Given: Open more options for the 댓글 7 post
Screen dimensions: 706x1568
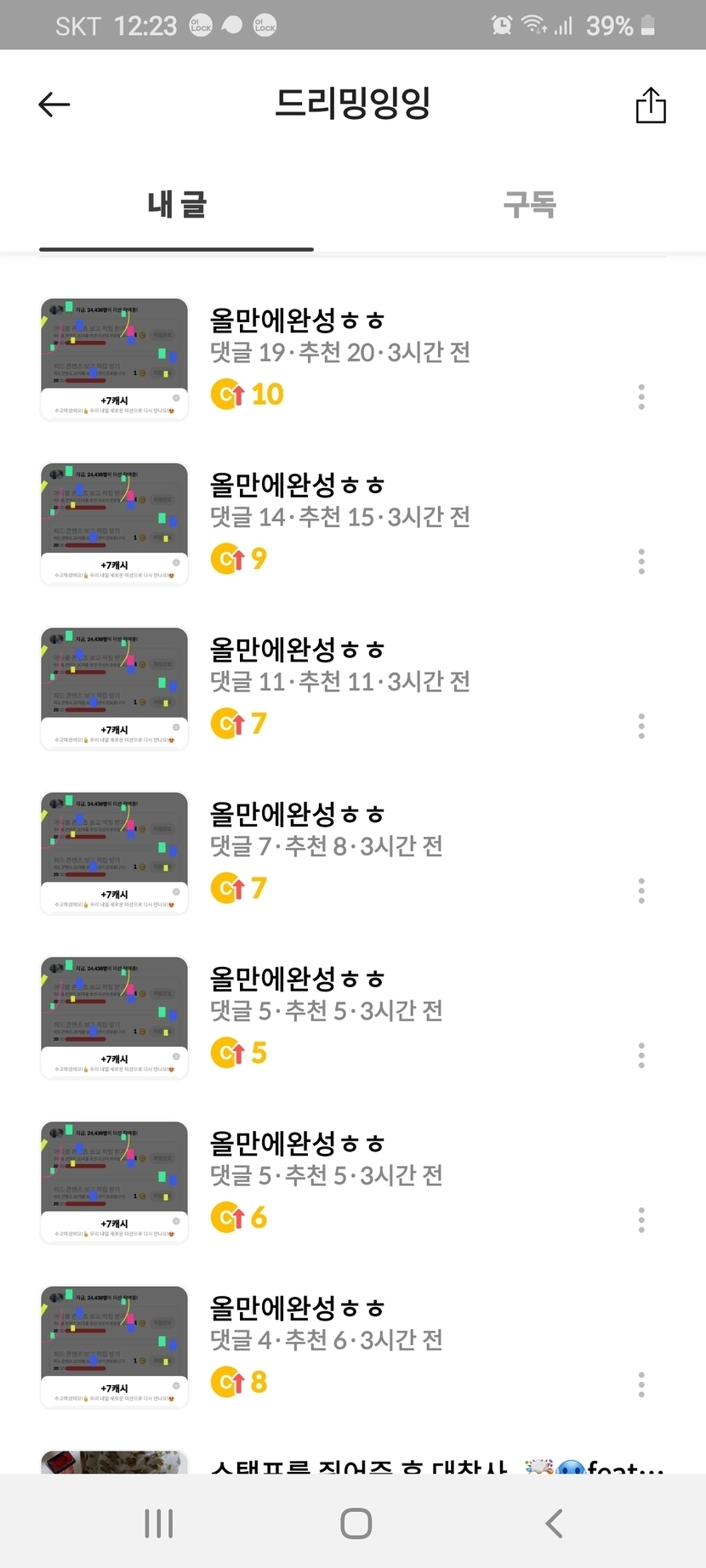Looking at the screenshot, I should point(641,891).
